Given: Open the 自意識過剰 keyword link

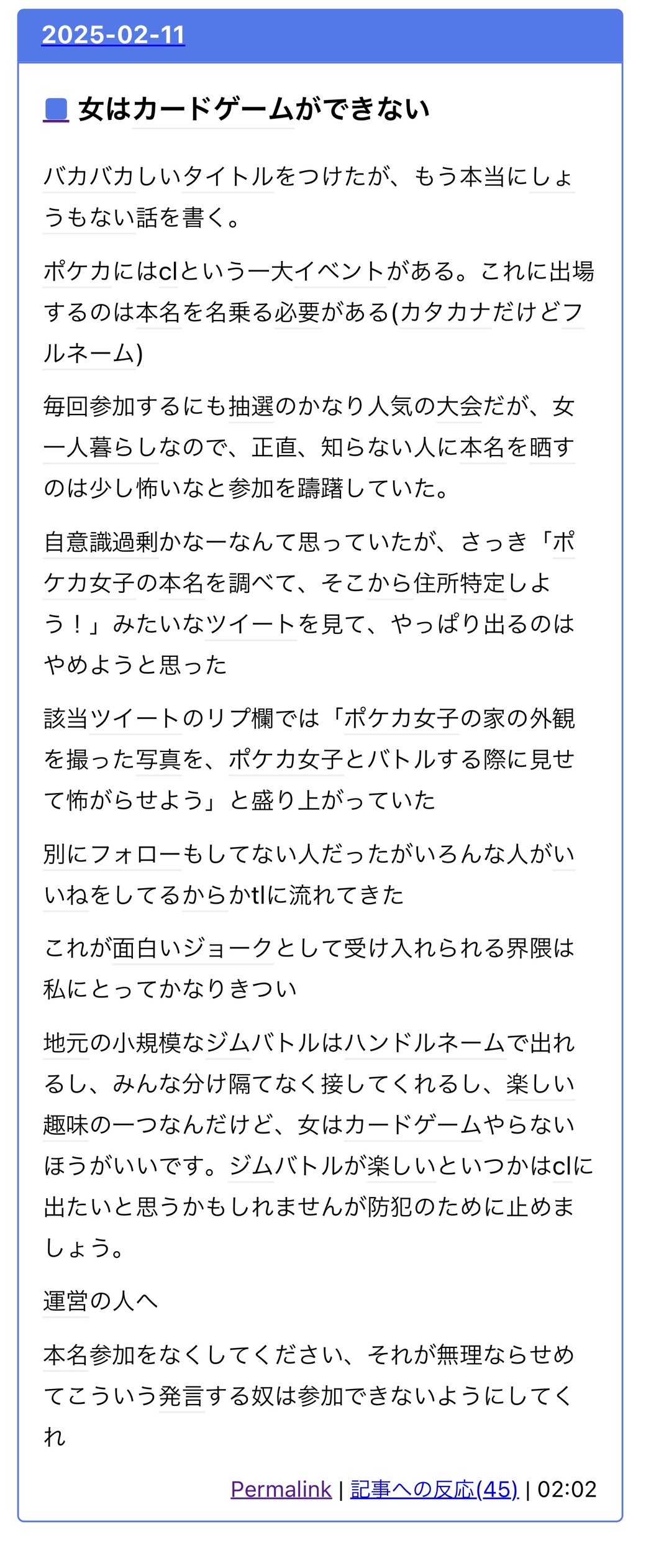Looking at the screenshot, I should [x=101, y=542].
